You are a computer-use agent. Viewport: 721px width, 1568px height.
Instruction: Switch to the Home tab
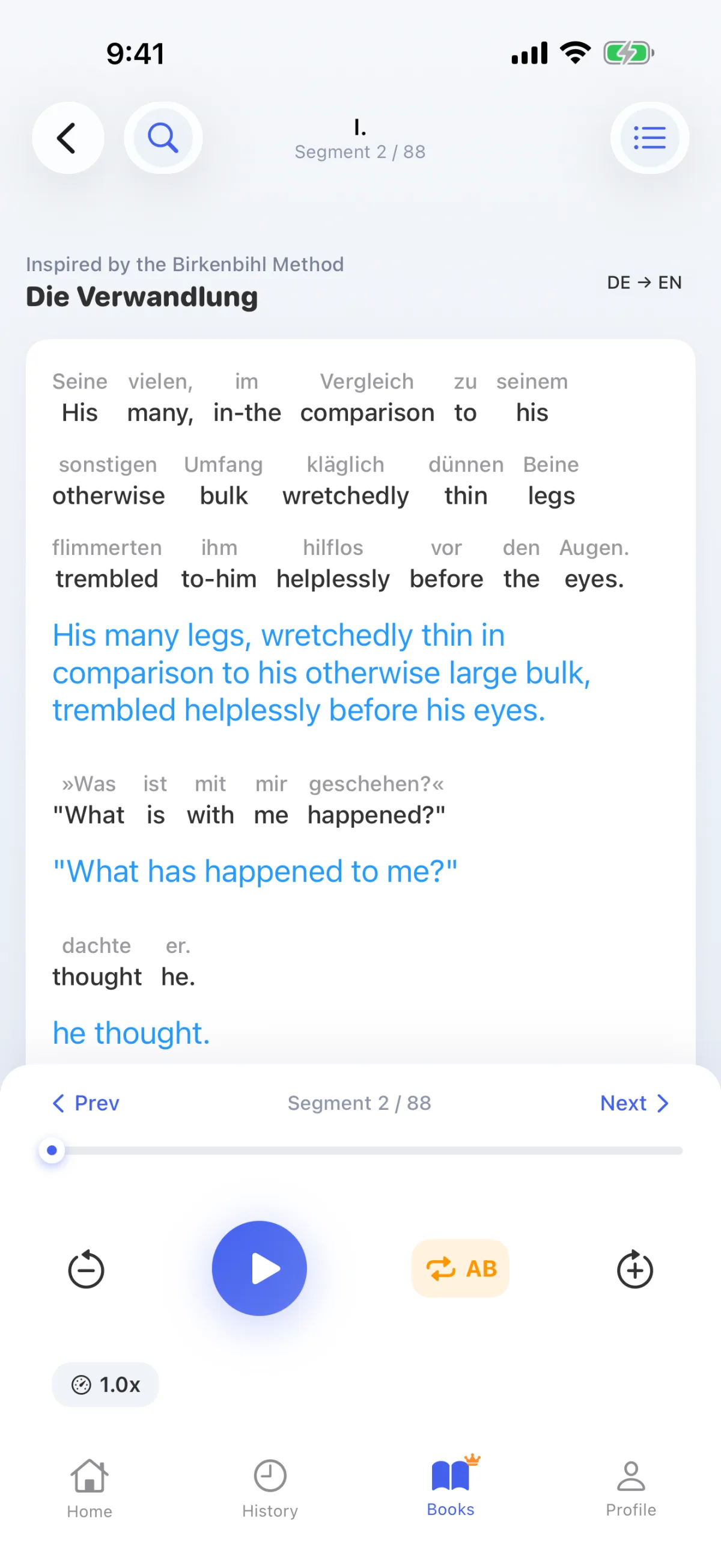[x=90, y=1489]
